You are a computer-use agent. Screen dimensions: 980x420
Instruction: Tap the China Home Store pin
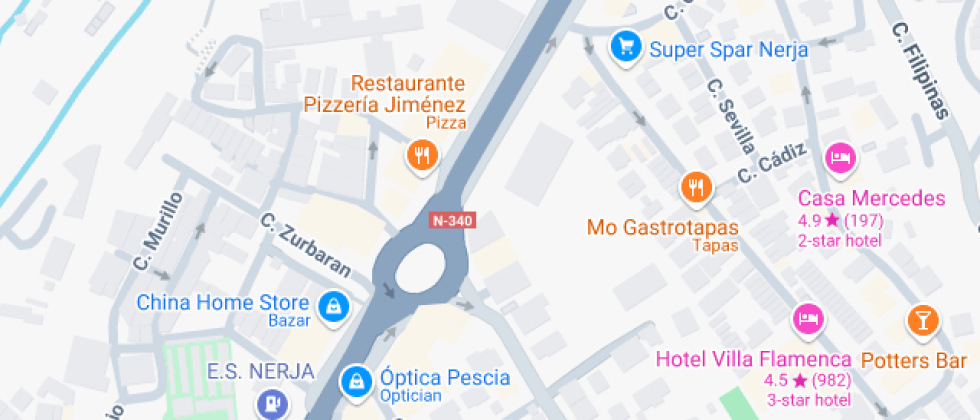coord(332,305)
